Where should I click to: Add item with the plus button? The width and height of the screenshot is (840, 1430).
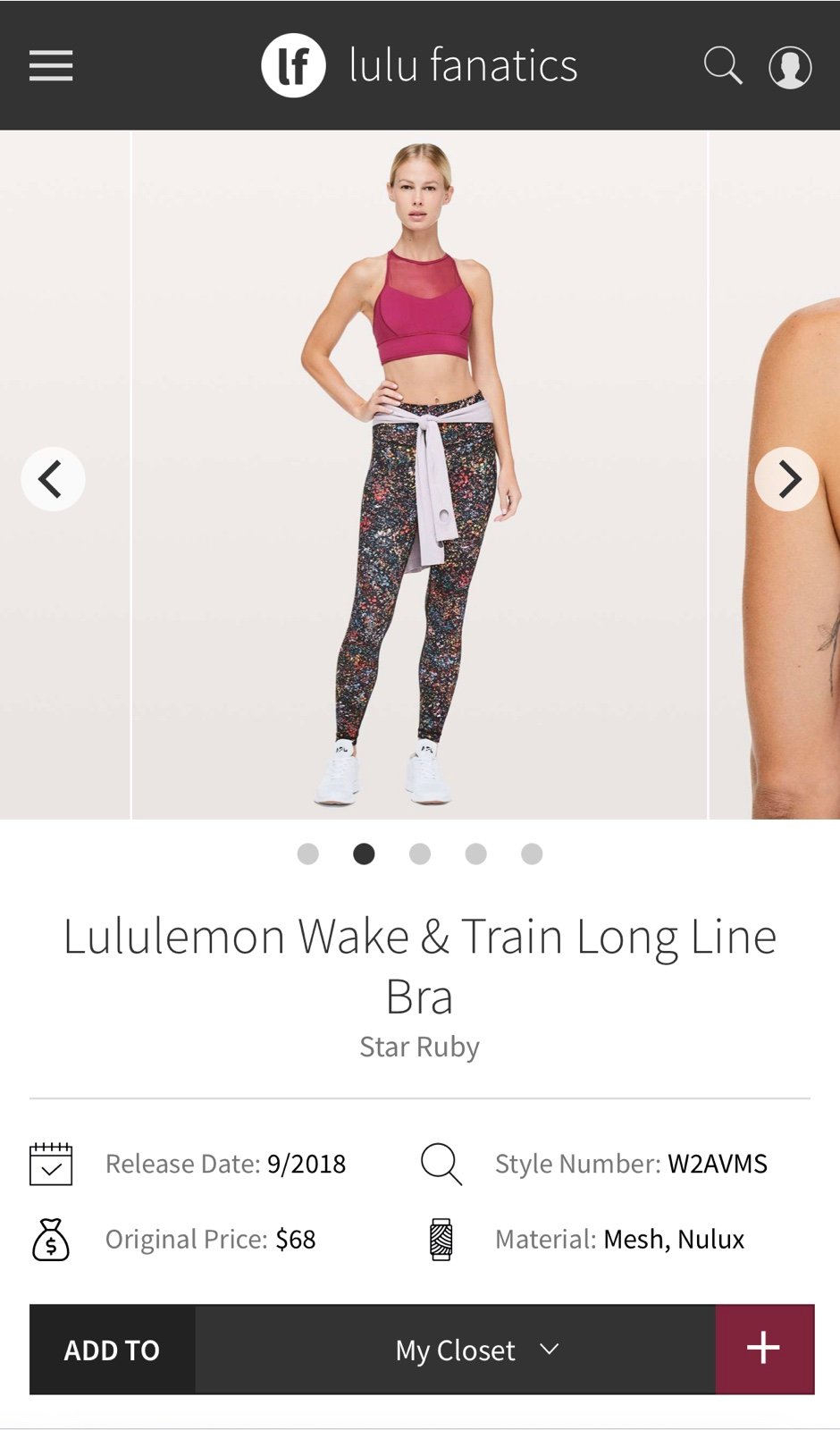click(x=764, y=1350)
